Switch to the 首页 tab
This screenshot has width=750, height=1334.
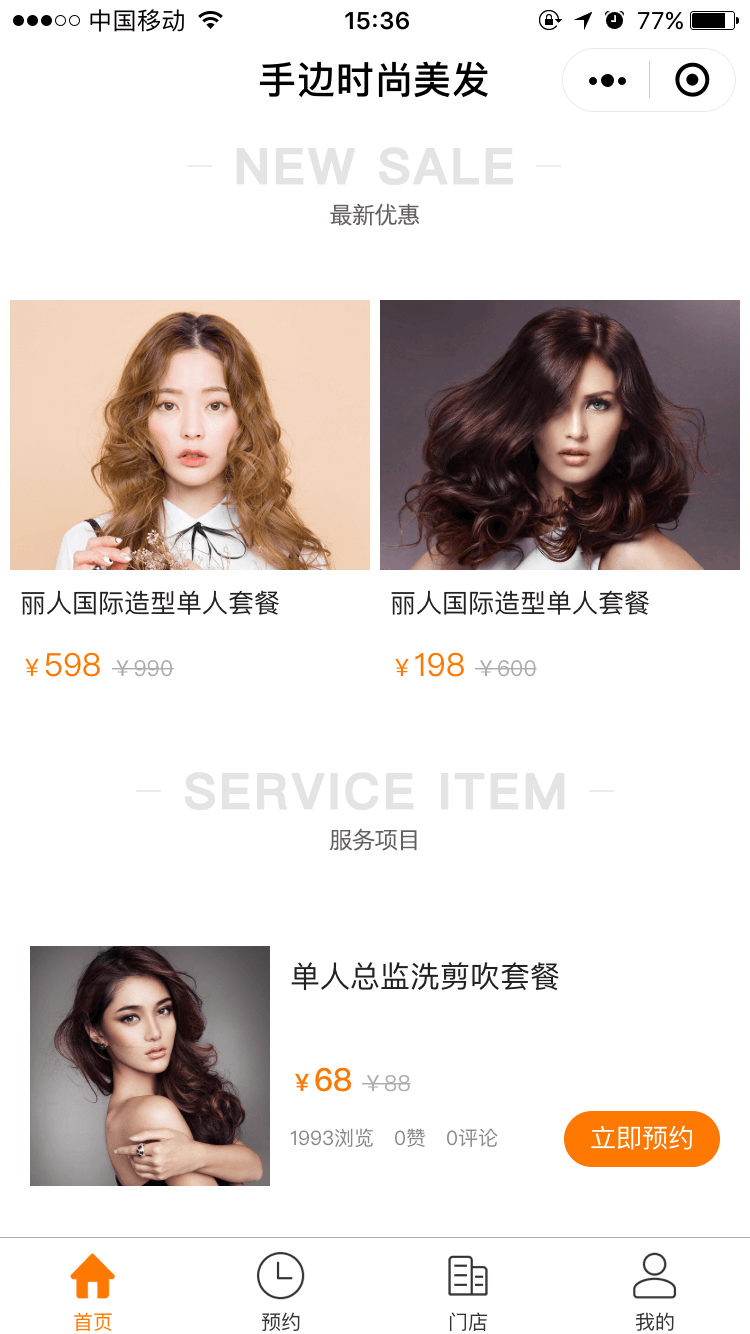93,1292
